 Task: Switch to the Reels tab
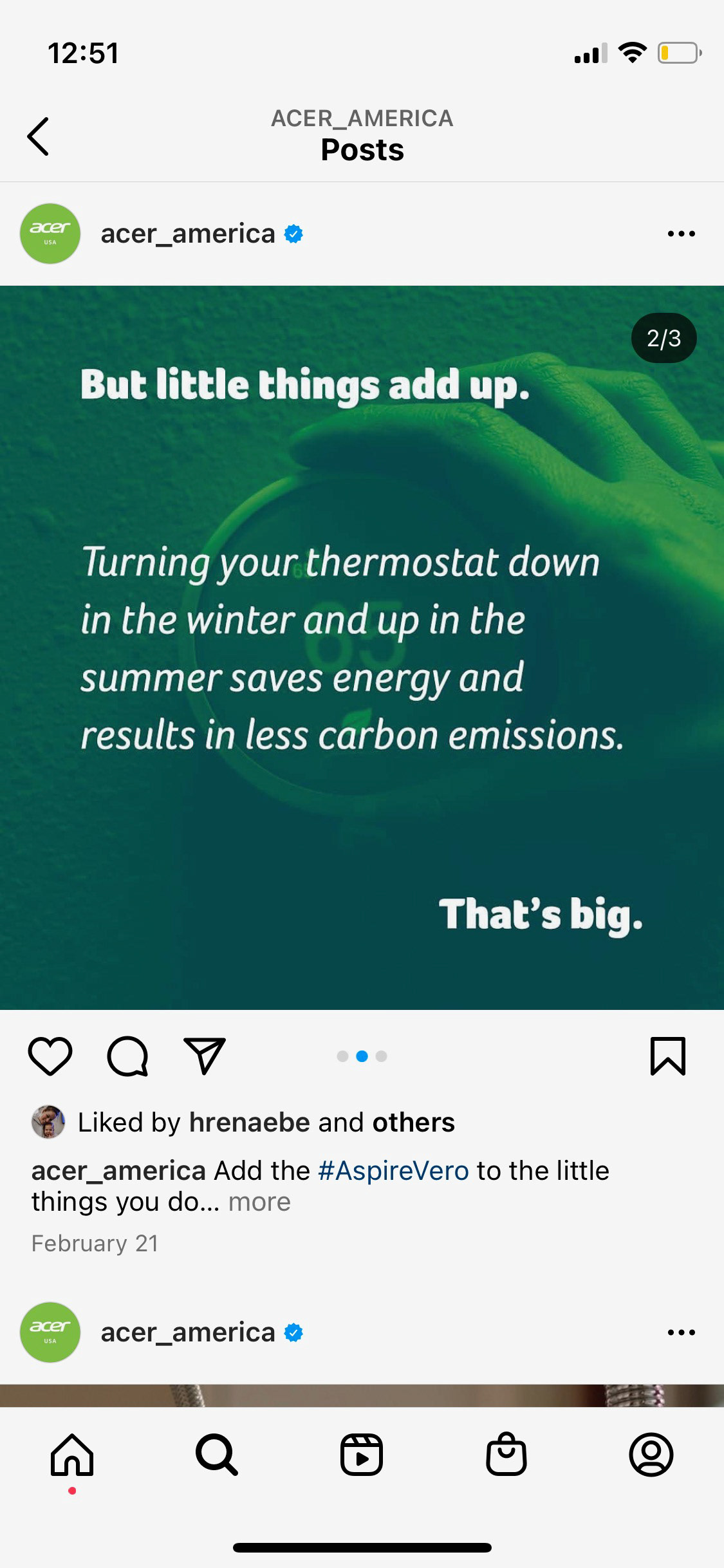point(362,1455)
